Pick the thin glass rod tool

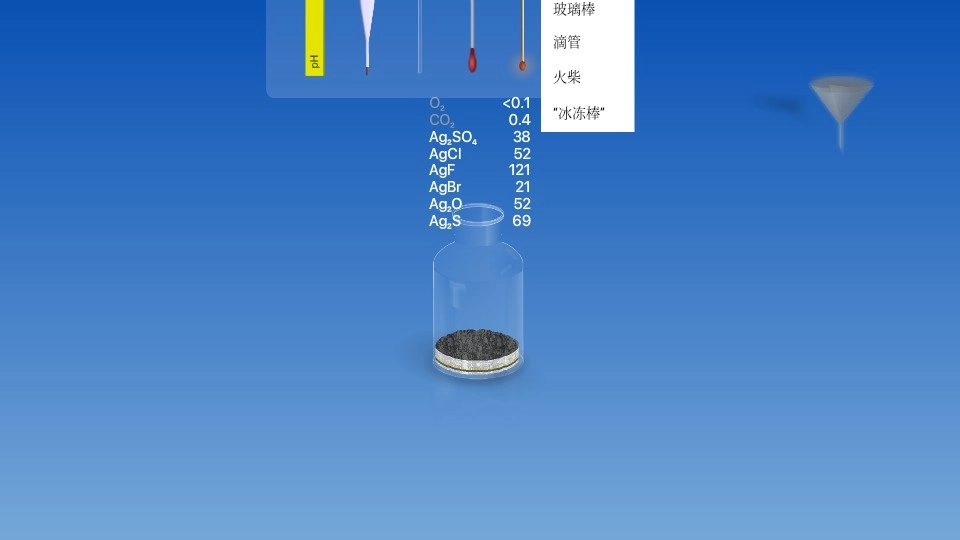click(x=420, y=38)
